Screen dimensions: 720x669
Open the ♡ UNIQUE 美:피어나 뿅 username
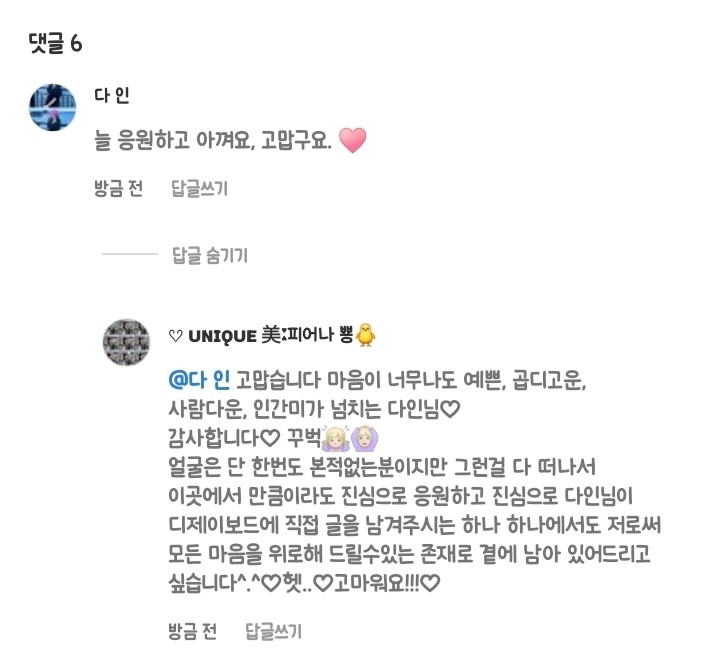[x=271, y=336]
